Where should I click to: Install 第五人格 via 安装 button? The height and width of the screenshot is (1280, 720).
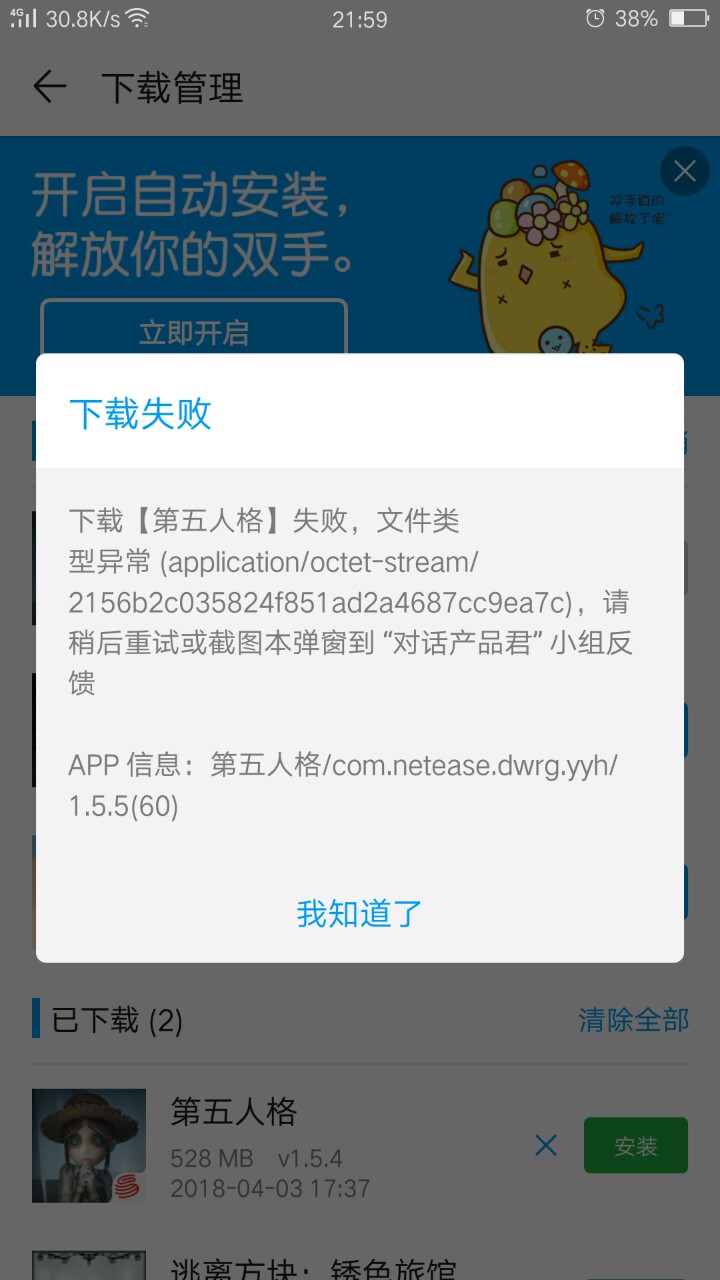(635, 1145)
